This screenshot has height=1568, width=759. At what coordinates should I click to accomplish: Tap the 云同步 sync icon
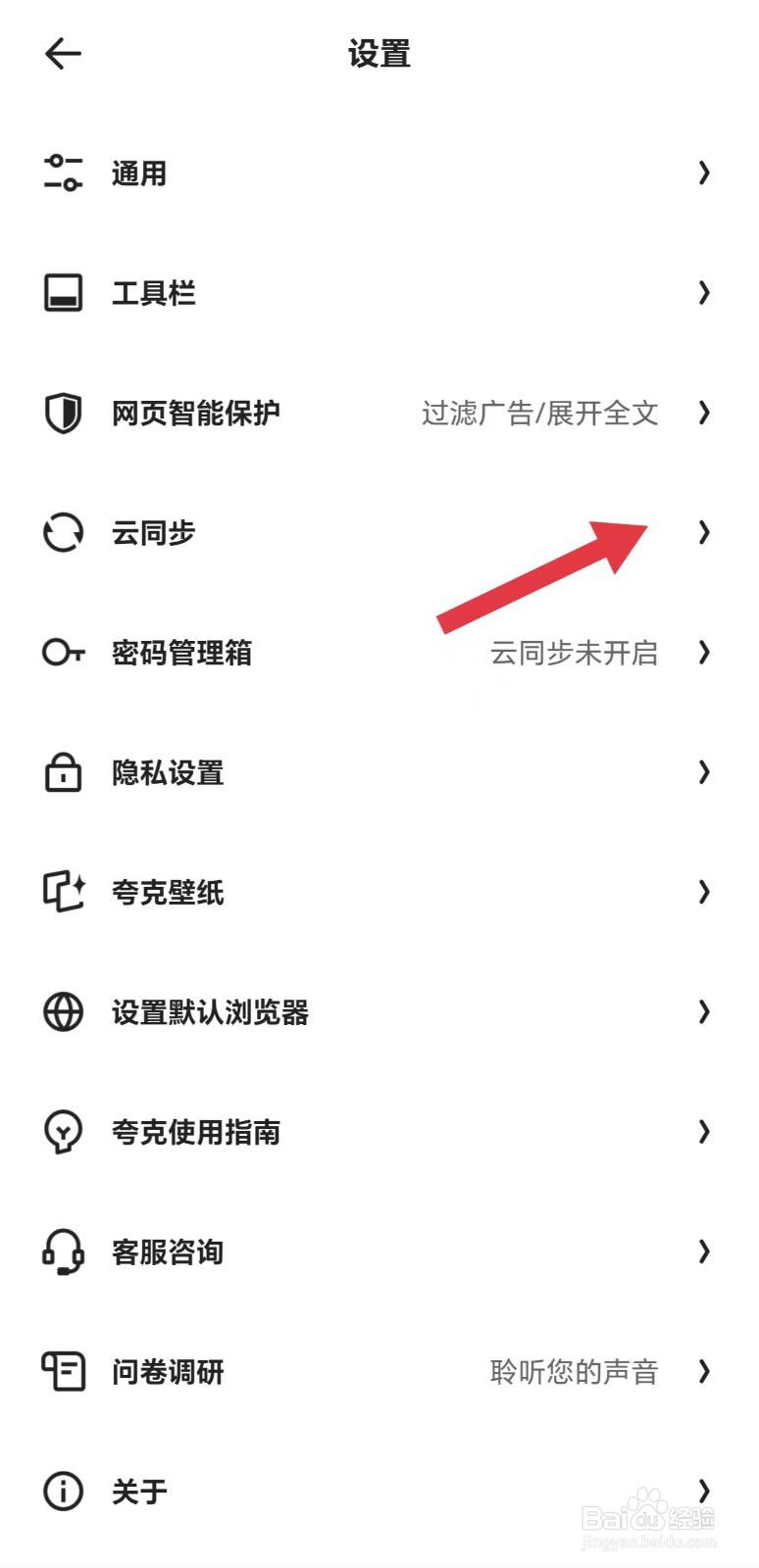click(63, 532)
